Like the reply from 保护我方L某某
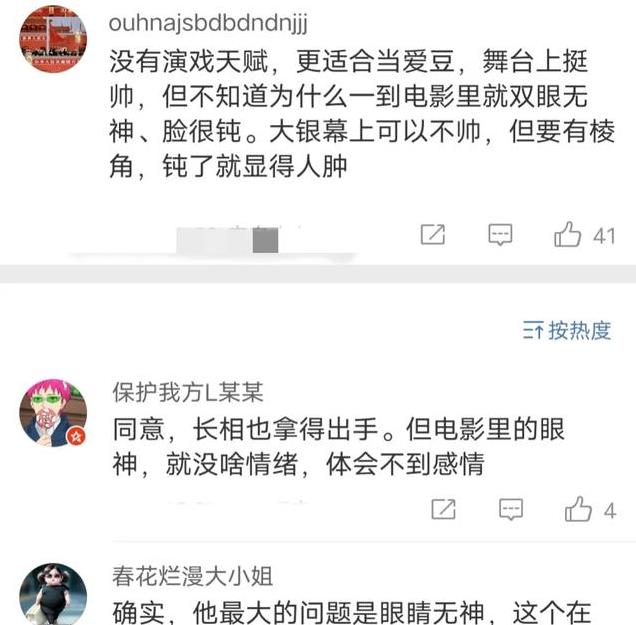 coord(578,509)
